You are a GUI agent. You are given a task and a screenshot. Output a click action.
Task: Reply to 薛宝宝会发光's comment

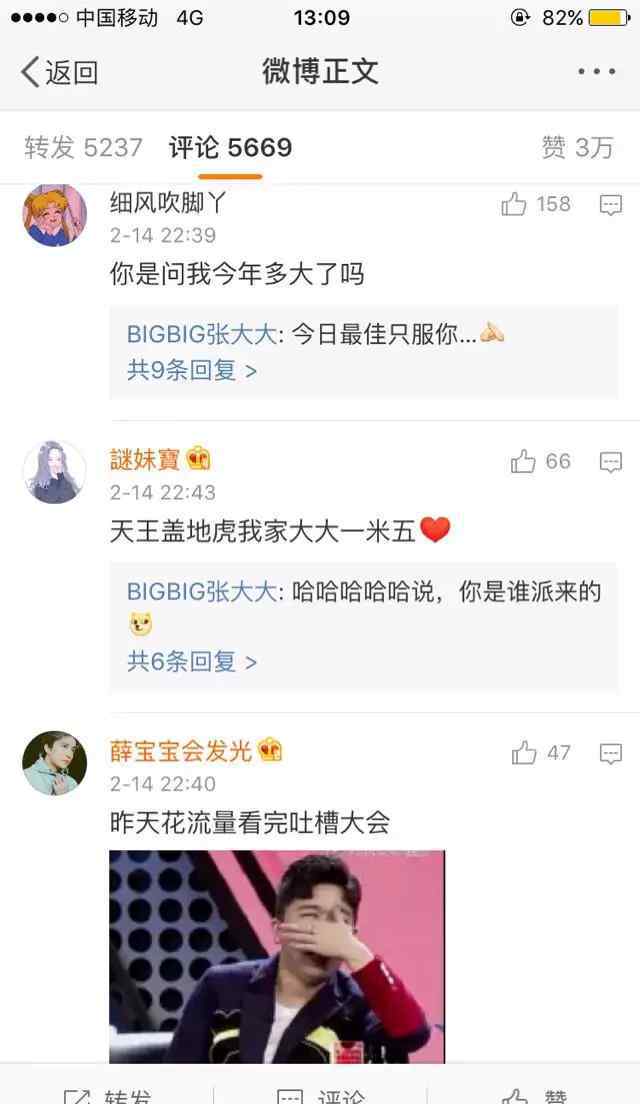click(x=610, y=753)
